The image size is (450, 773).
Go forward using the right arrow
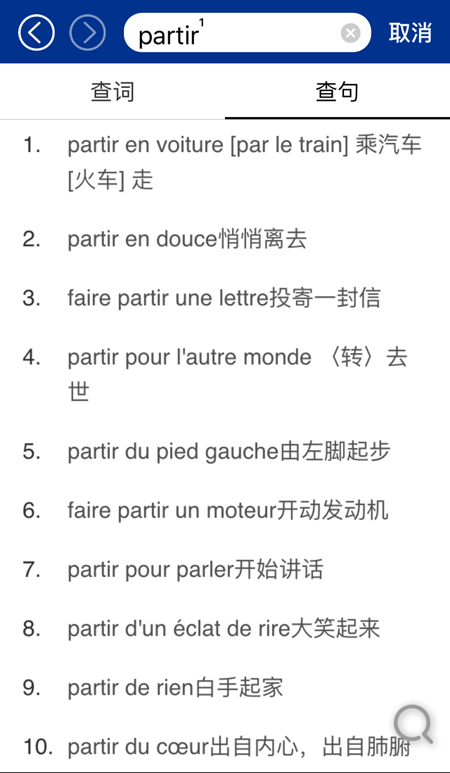(x=88, y=33)
